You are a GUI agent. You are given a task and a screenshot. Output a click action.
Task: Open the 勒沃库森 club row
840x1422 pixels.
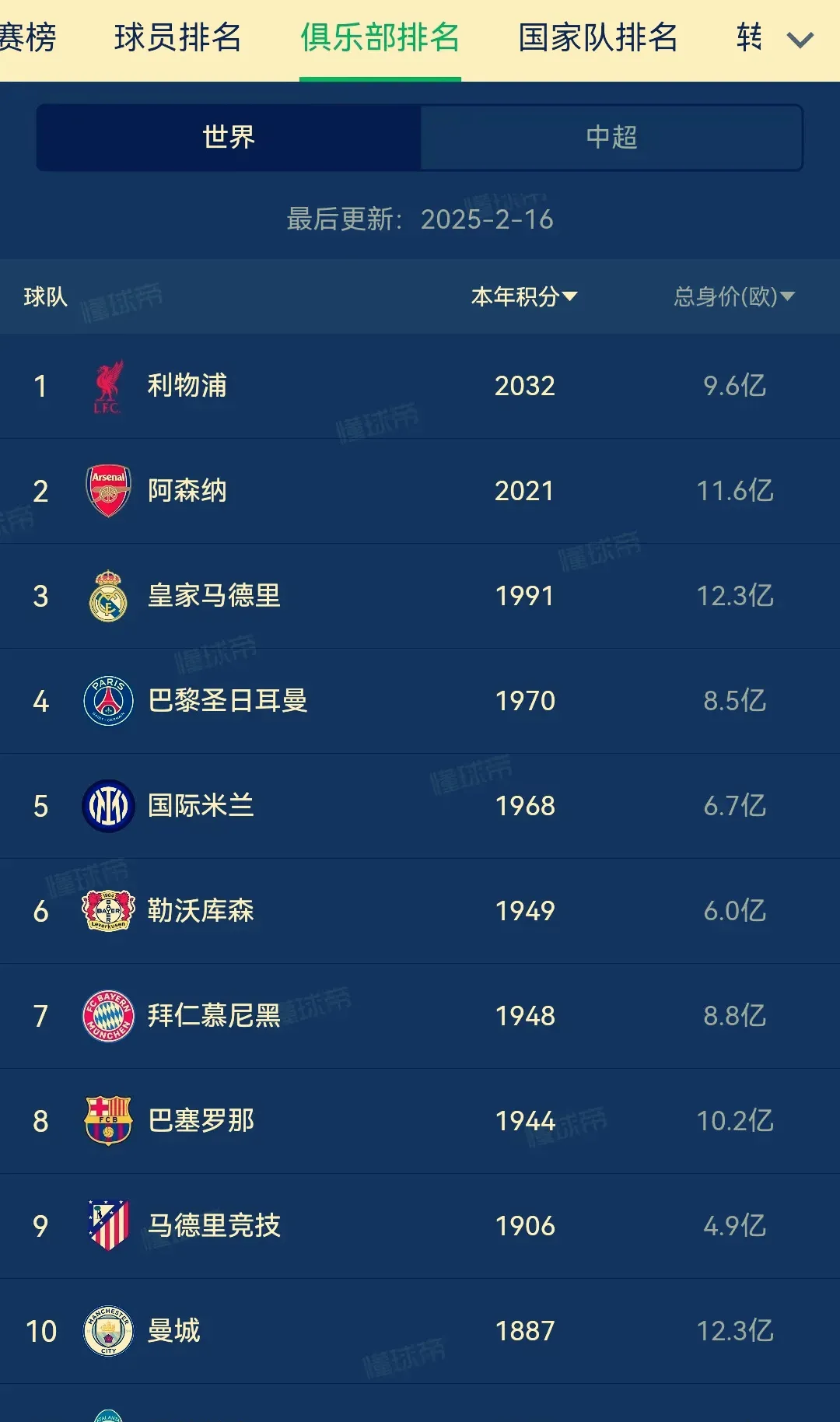tap(201, 911)
